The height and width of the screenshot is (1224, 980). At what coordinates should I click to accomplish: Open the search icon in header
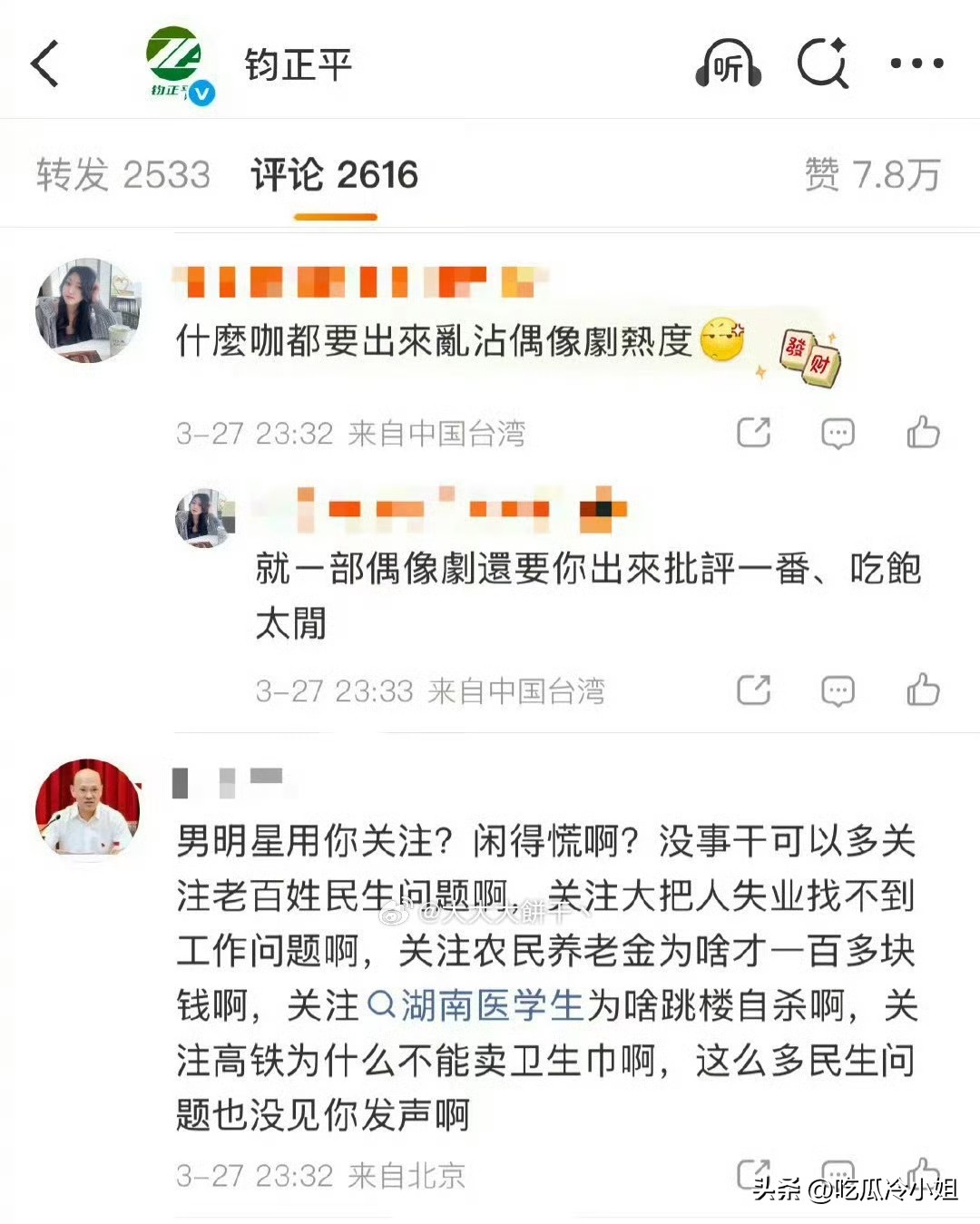[x=822, y=64]
